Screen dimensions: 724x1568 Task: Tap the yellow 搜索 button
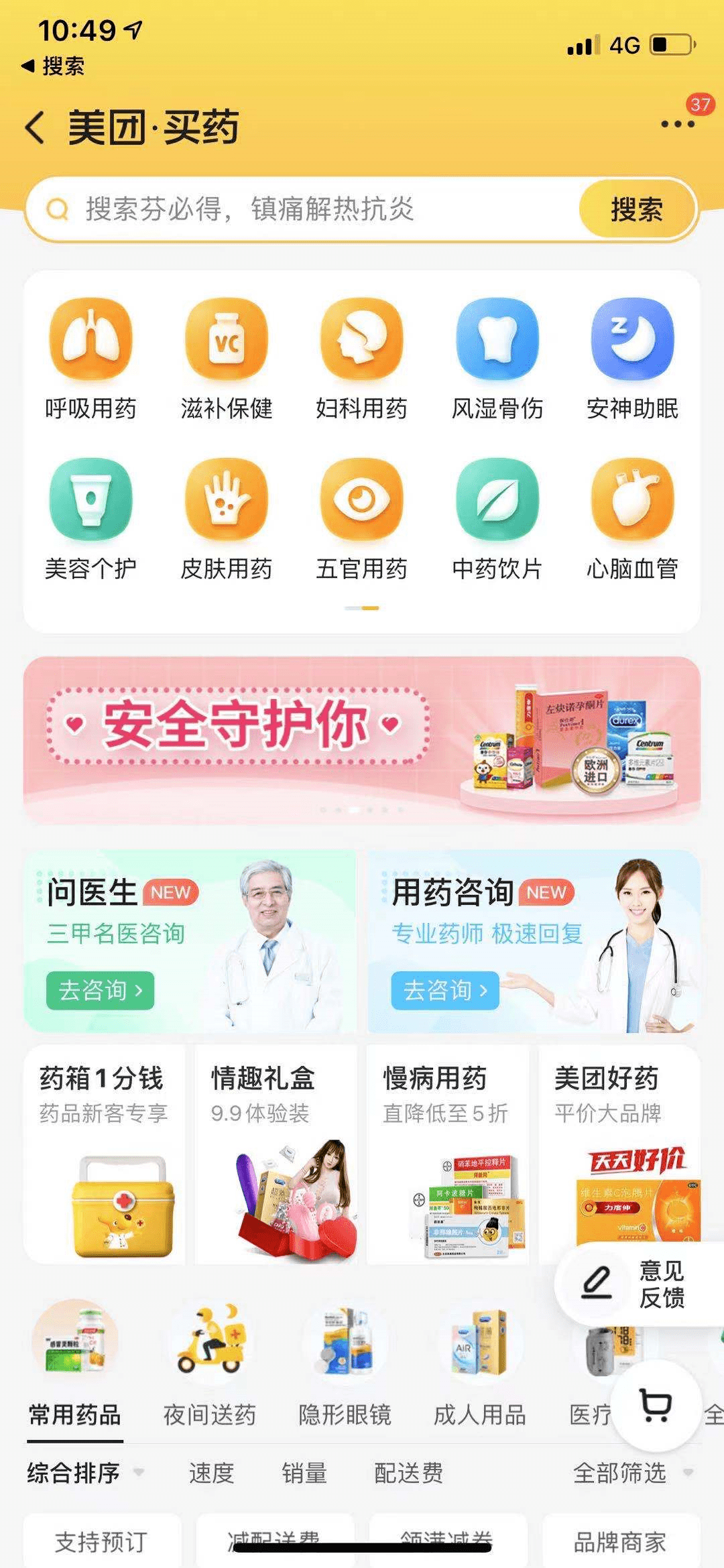[636, 209]
